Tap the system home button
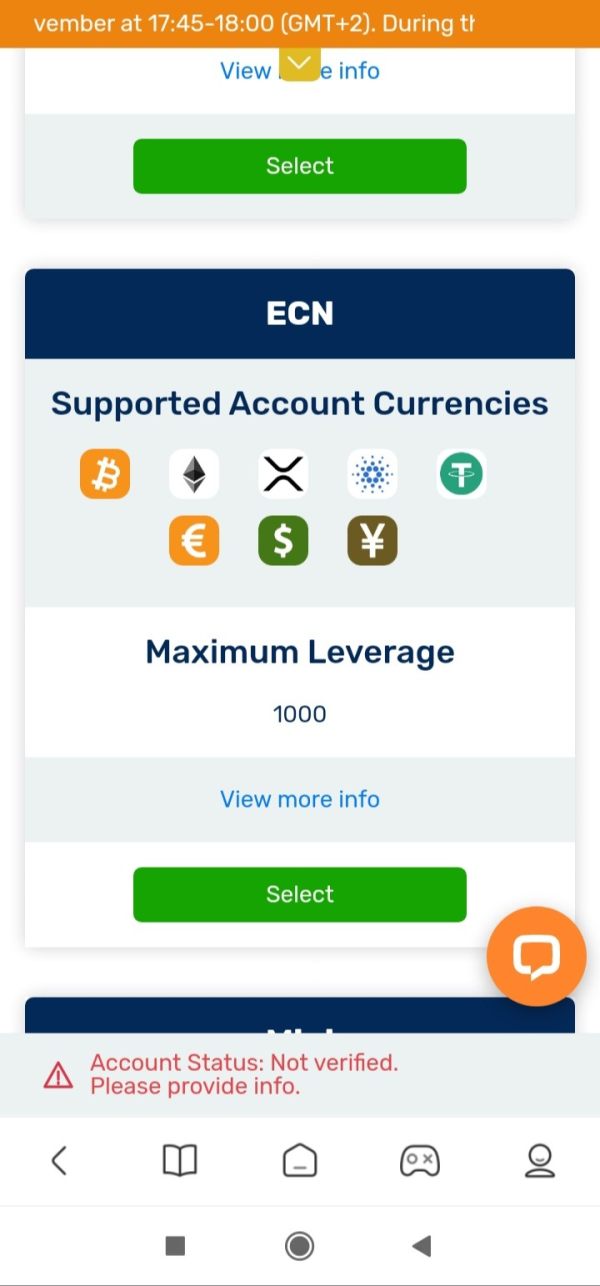Viewport: 600px width, 1286px height. coord(299,1245)
